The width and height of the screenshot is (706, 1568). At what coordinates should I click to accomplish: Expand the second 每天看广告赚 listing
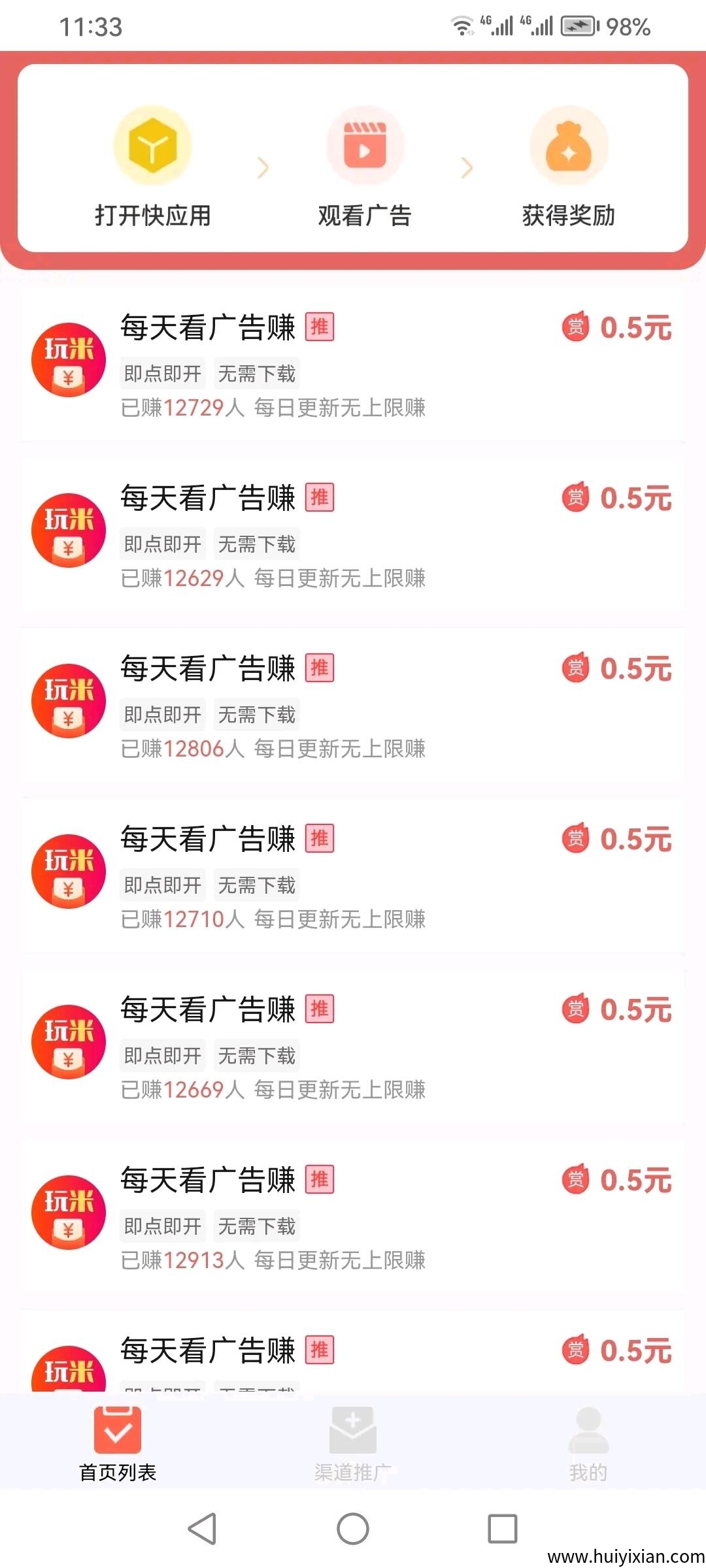tap(208, 498)
